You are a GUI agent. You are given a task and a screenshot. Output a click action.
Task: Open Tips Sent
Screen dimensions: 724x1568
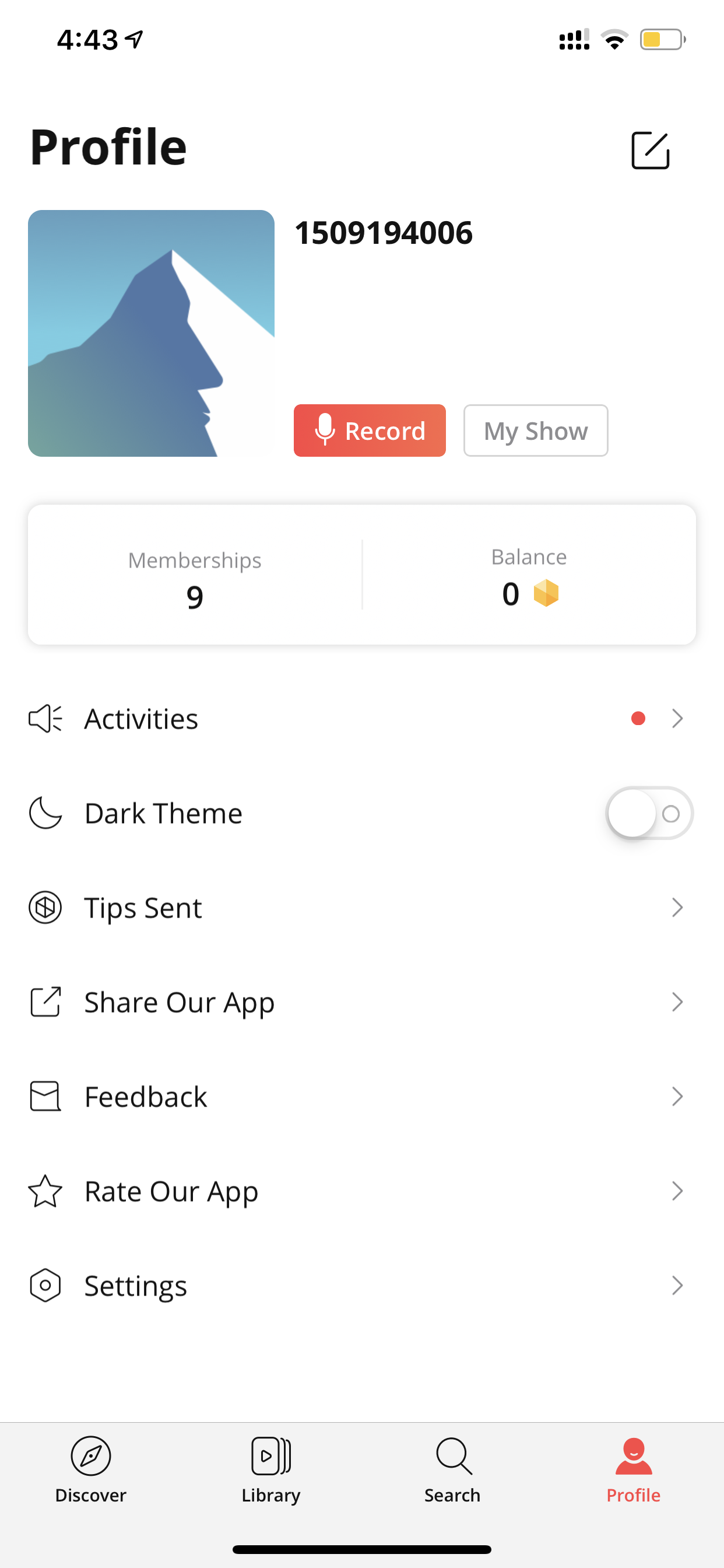362,908
